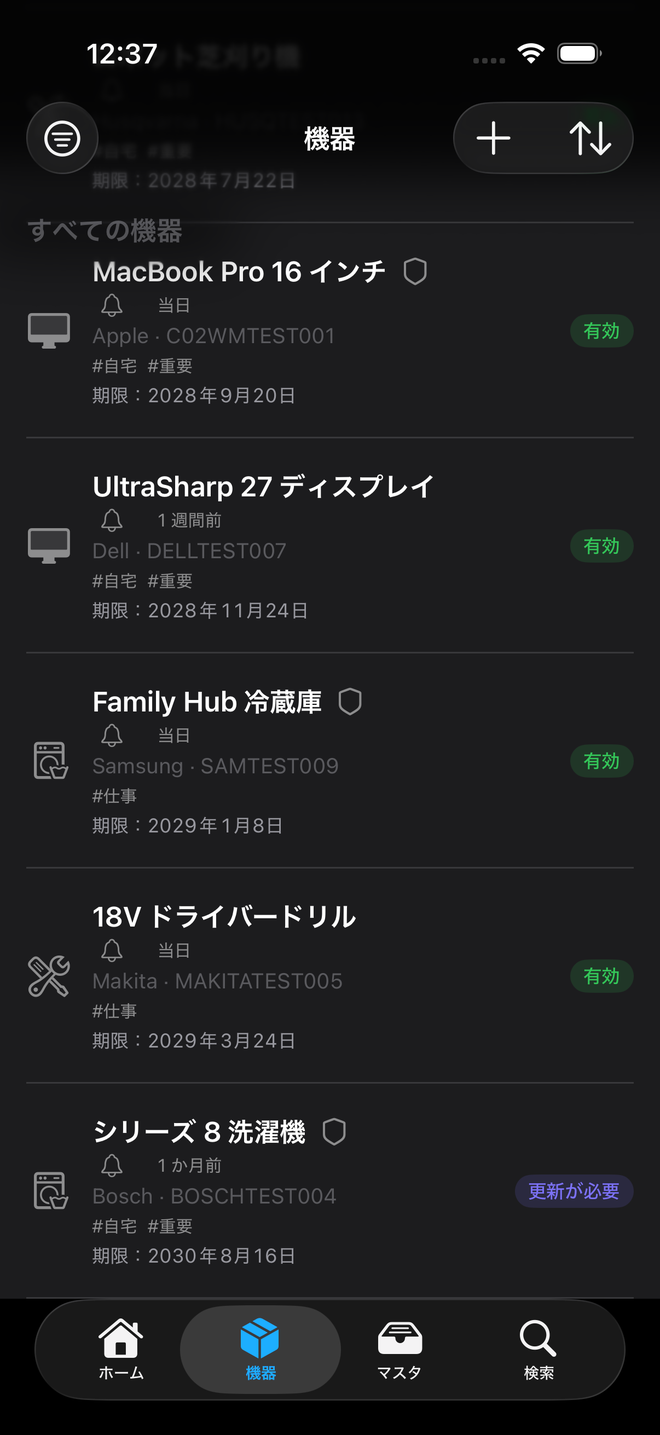Open the MacBook Pro 16 インチ entry
660x1435 pixels.
(330, 330)
